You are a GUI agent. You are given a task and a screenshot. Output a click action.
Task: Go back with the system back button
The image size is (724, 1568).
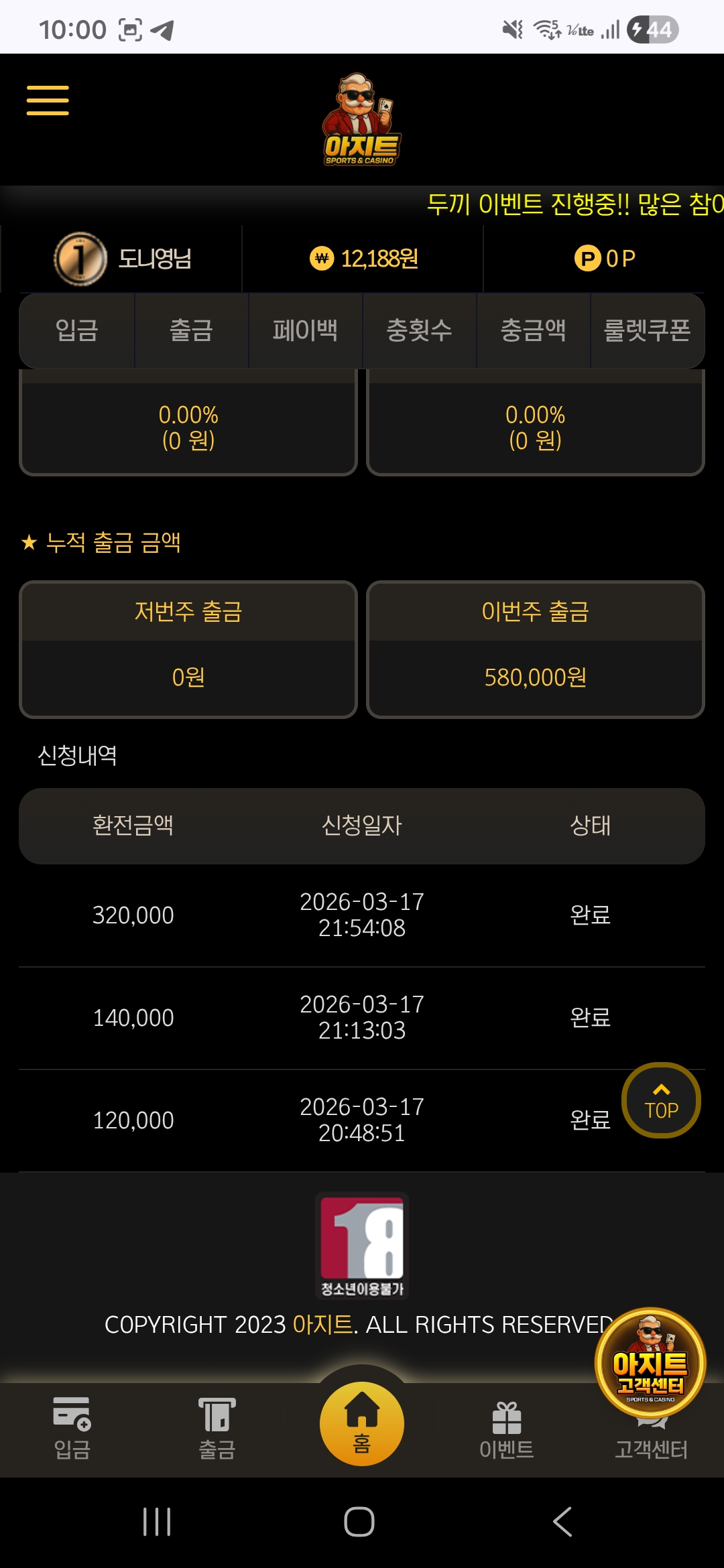pyautogui.click(x=562, y=1522)
